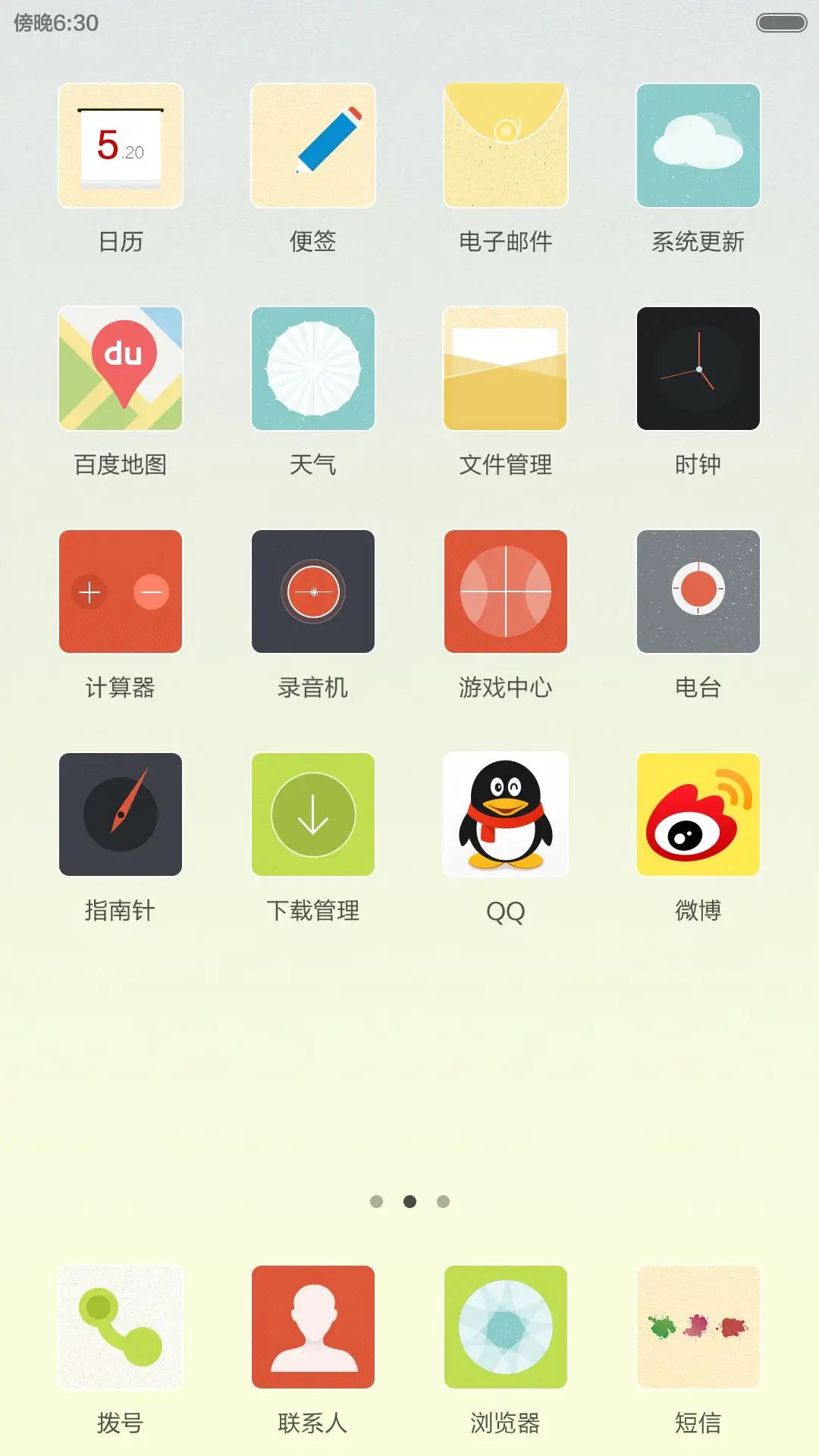Screen dimensions: 819x1456
Task: Open 文件管理 file manager
Action: tap(506, 369)
